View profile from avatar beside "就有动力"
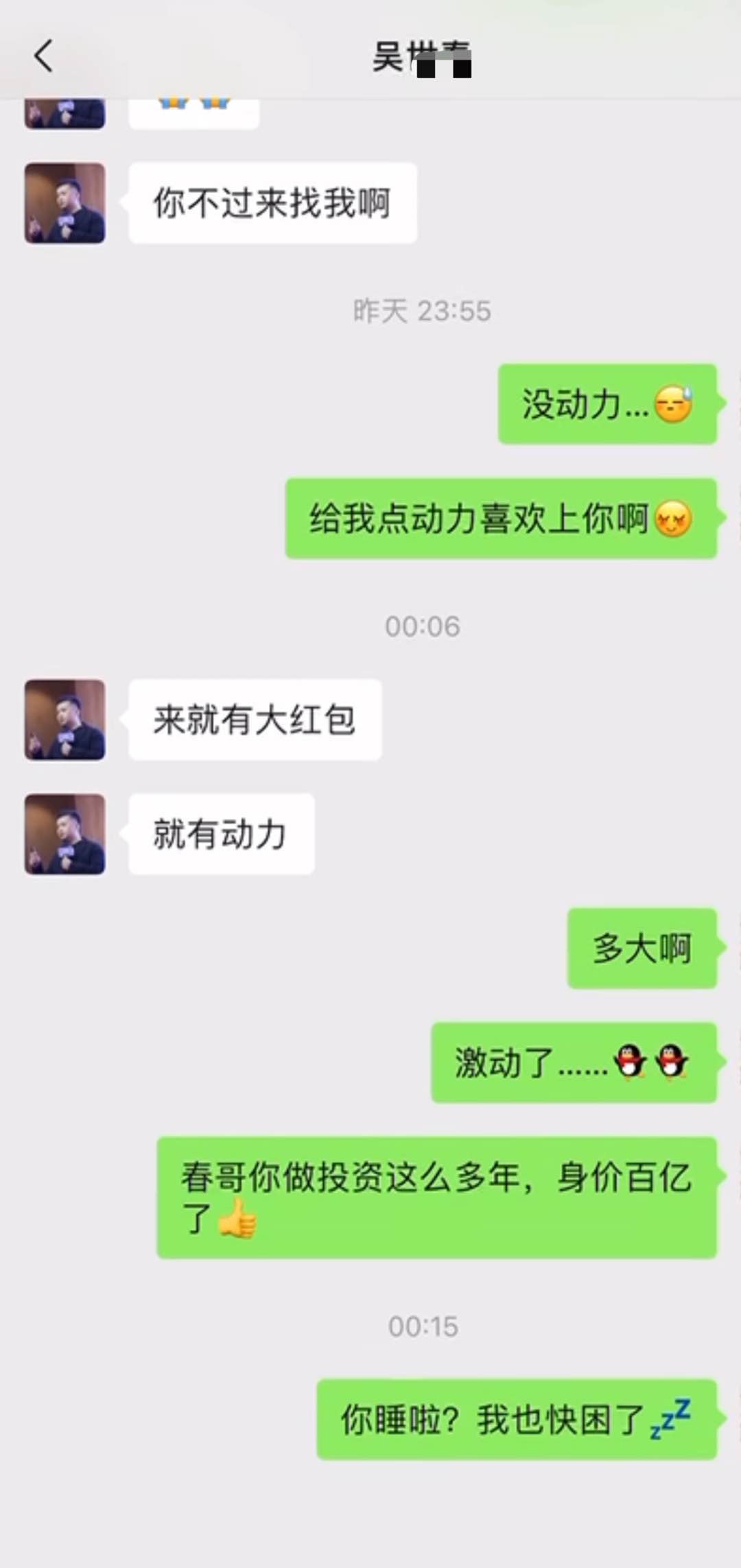The width and height of the screenshot is (741, 1568). point(65,834)
